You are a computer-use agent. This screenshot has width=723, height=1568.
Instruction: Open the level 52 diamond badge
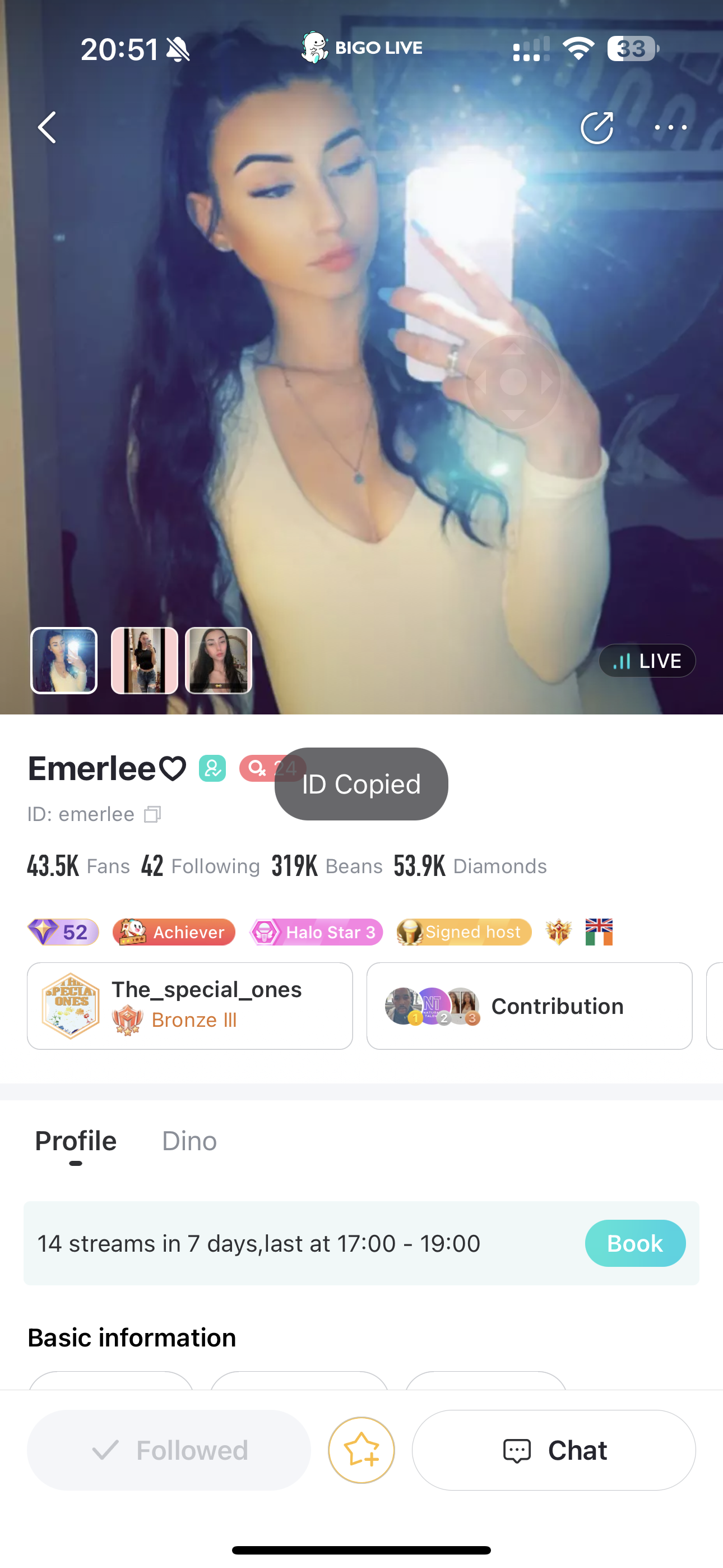[x=63, y=932]
